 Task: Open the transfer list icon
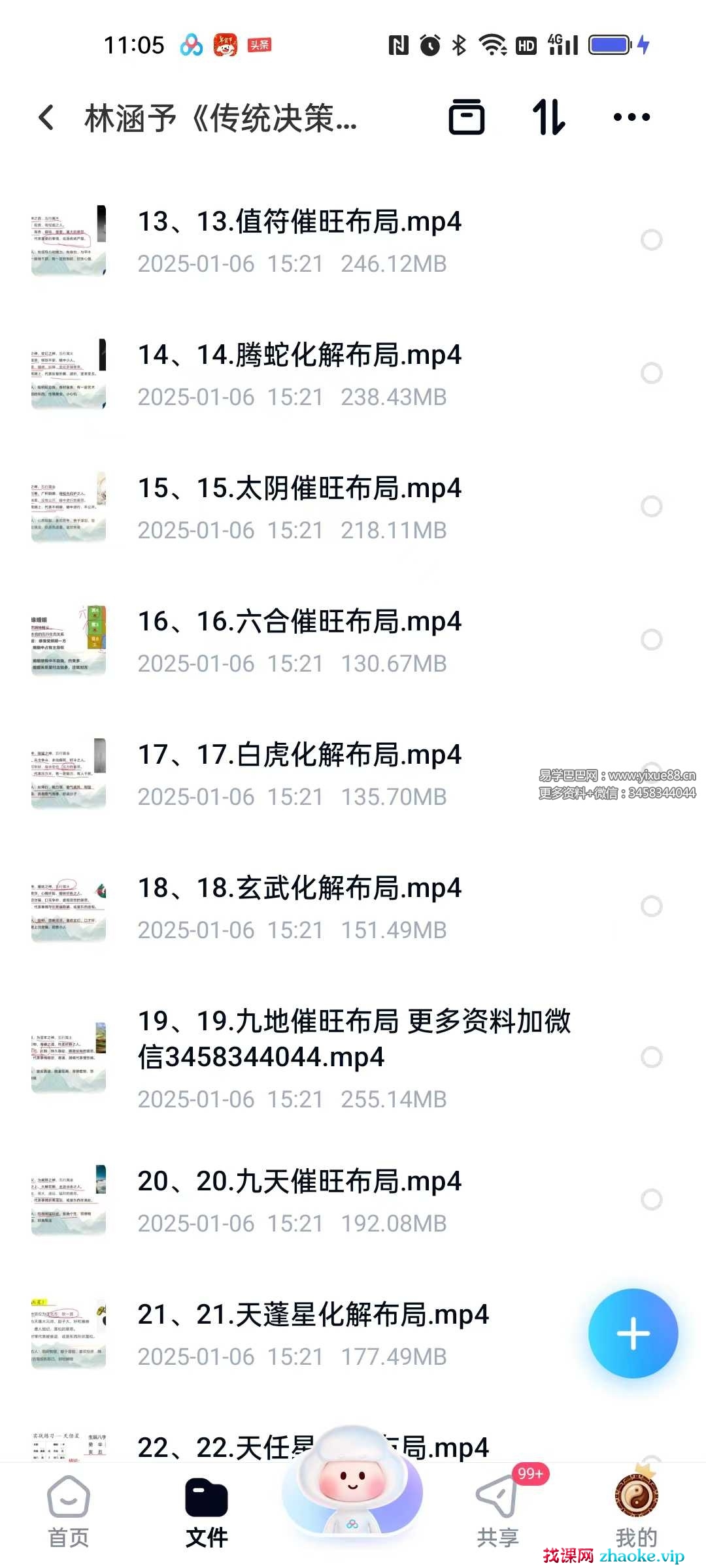point(466,118)
